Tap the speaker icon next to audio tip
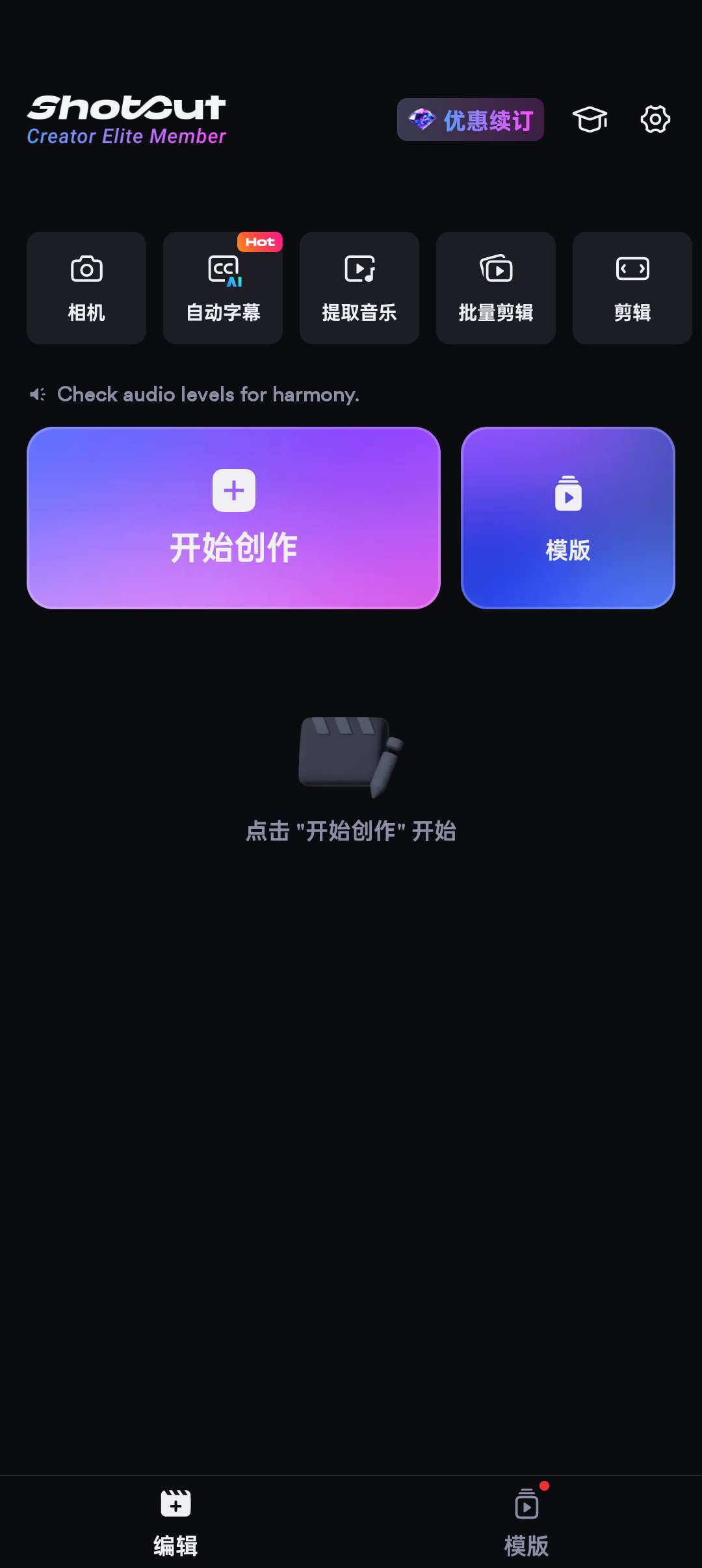Viewport: 702px width, 1568px height. 38,394
